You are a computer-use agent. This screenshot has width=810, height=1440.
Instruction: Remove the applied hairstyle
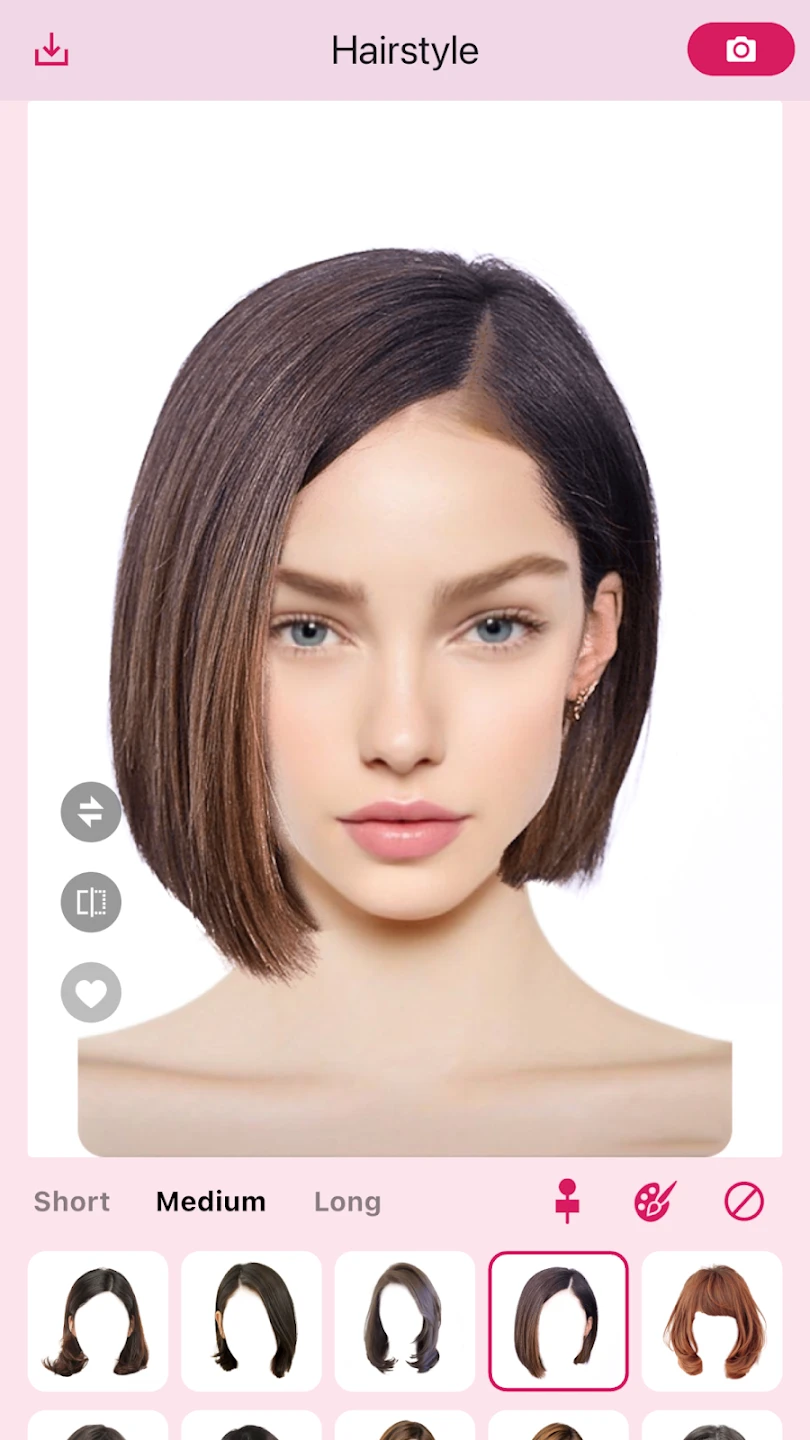744,1201
